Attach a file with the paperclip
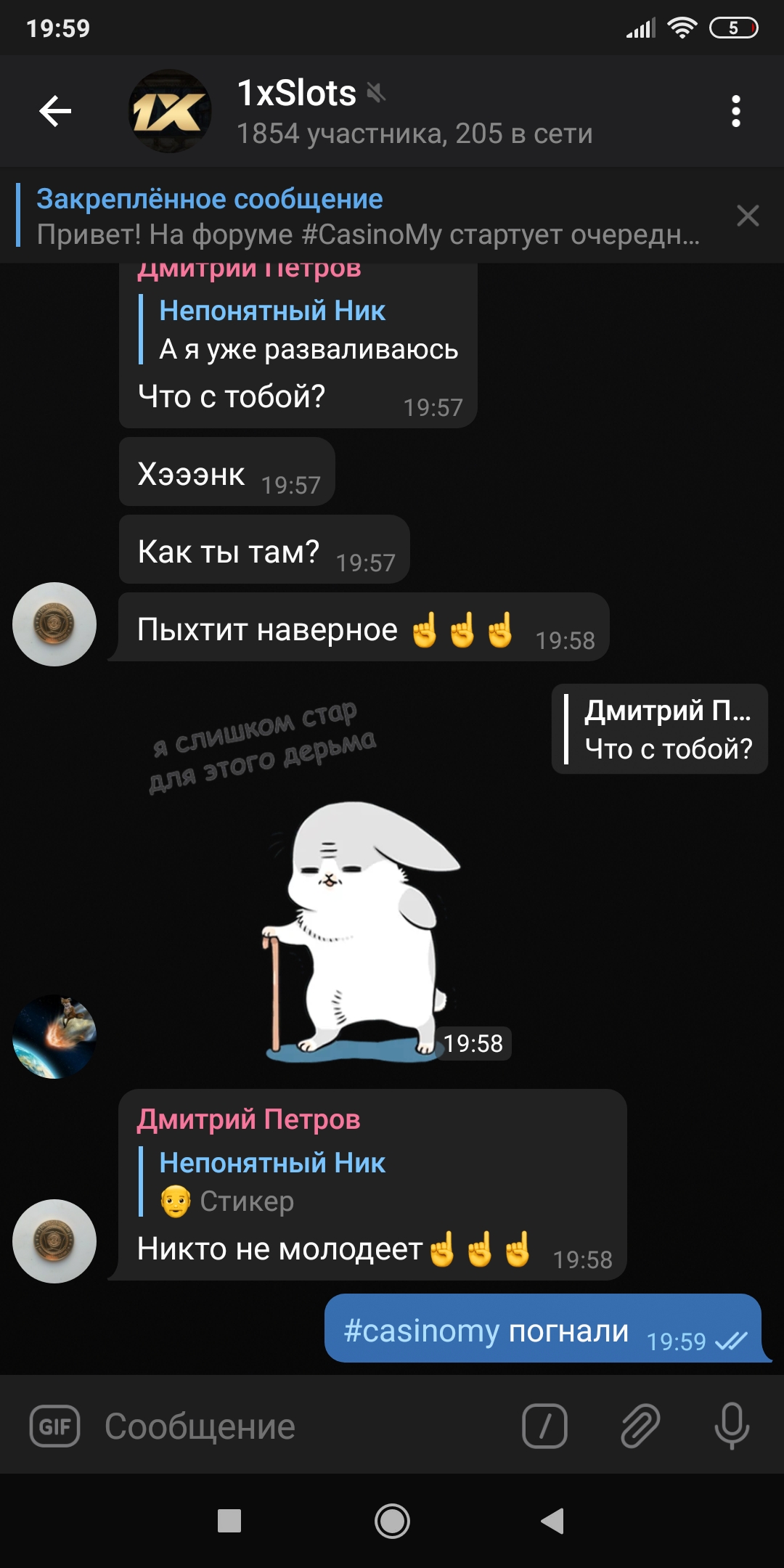The width and height of the screenshot is (784, 1568). (x=640, y=1426)
